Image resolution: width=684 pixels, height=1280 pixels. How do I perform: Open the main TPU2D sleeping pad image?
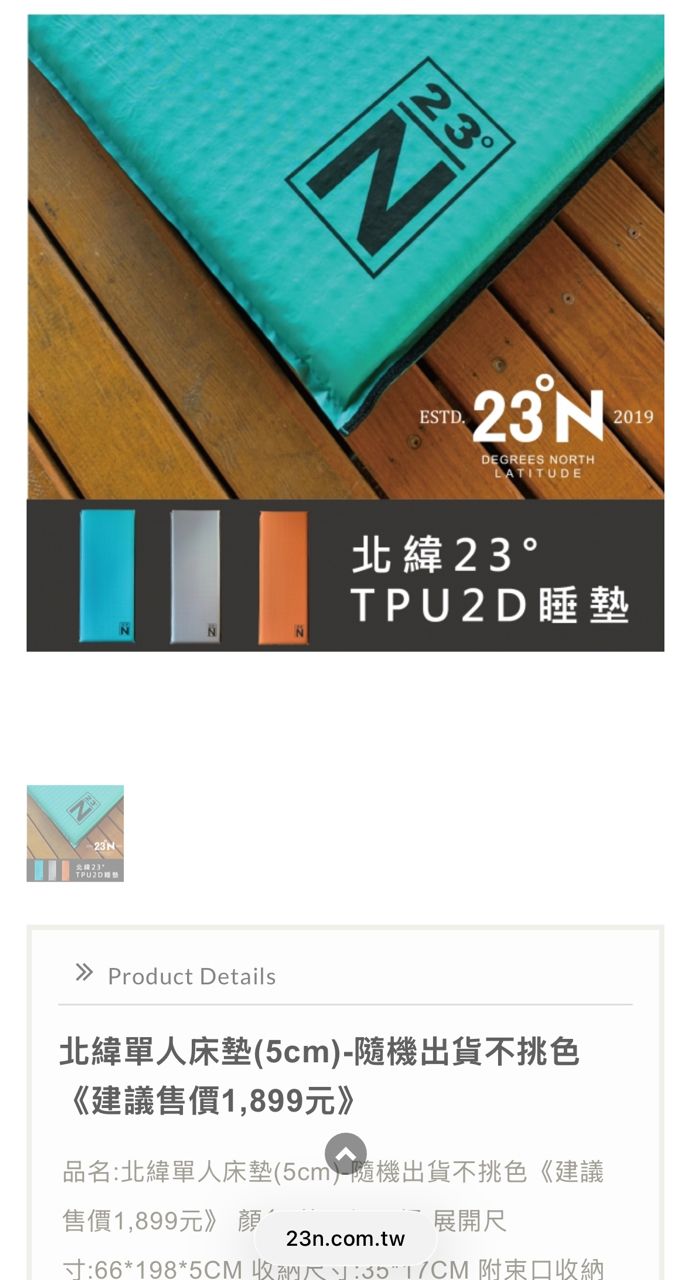[345, 332]
